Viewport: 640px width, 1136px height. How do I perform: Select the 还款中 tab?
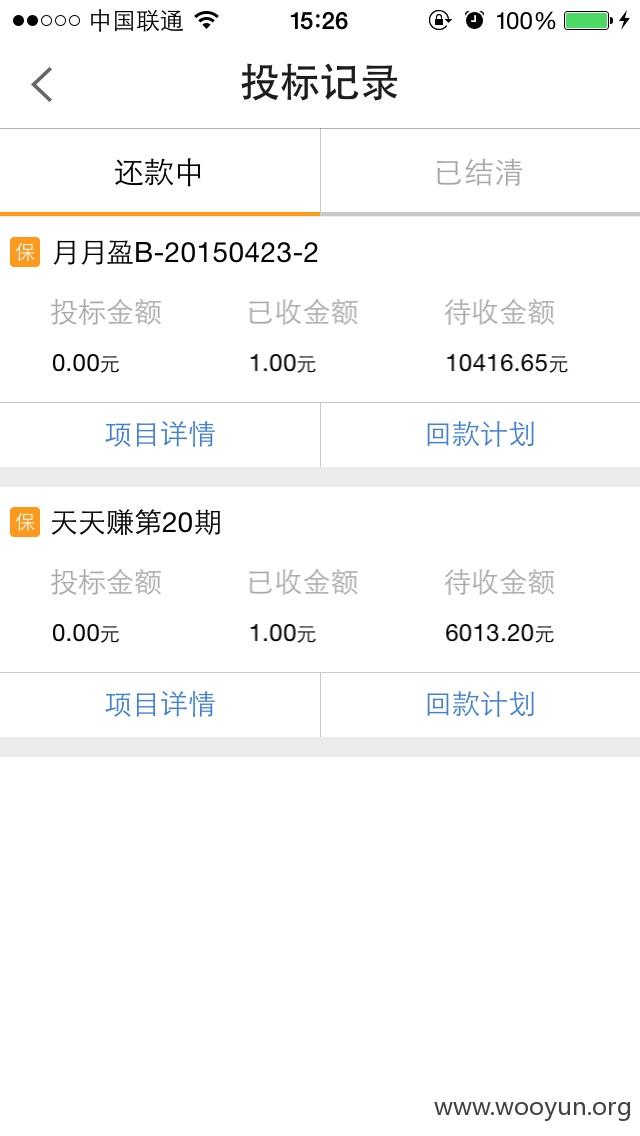(159, 172)
